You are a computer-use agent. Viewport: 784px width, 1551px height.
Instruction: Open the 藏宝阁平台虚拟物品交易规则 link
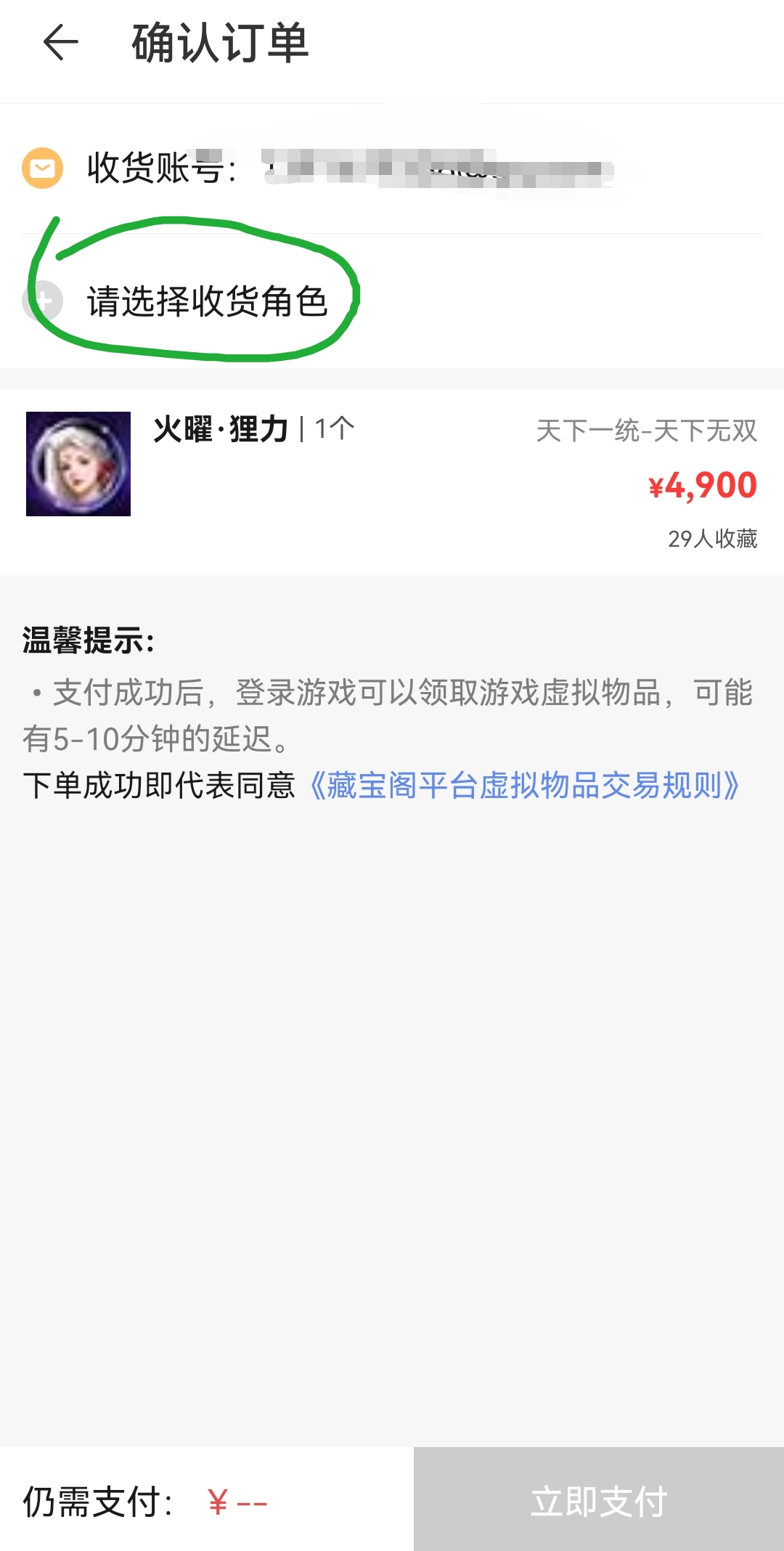[x=524, y=786]
